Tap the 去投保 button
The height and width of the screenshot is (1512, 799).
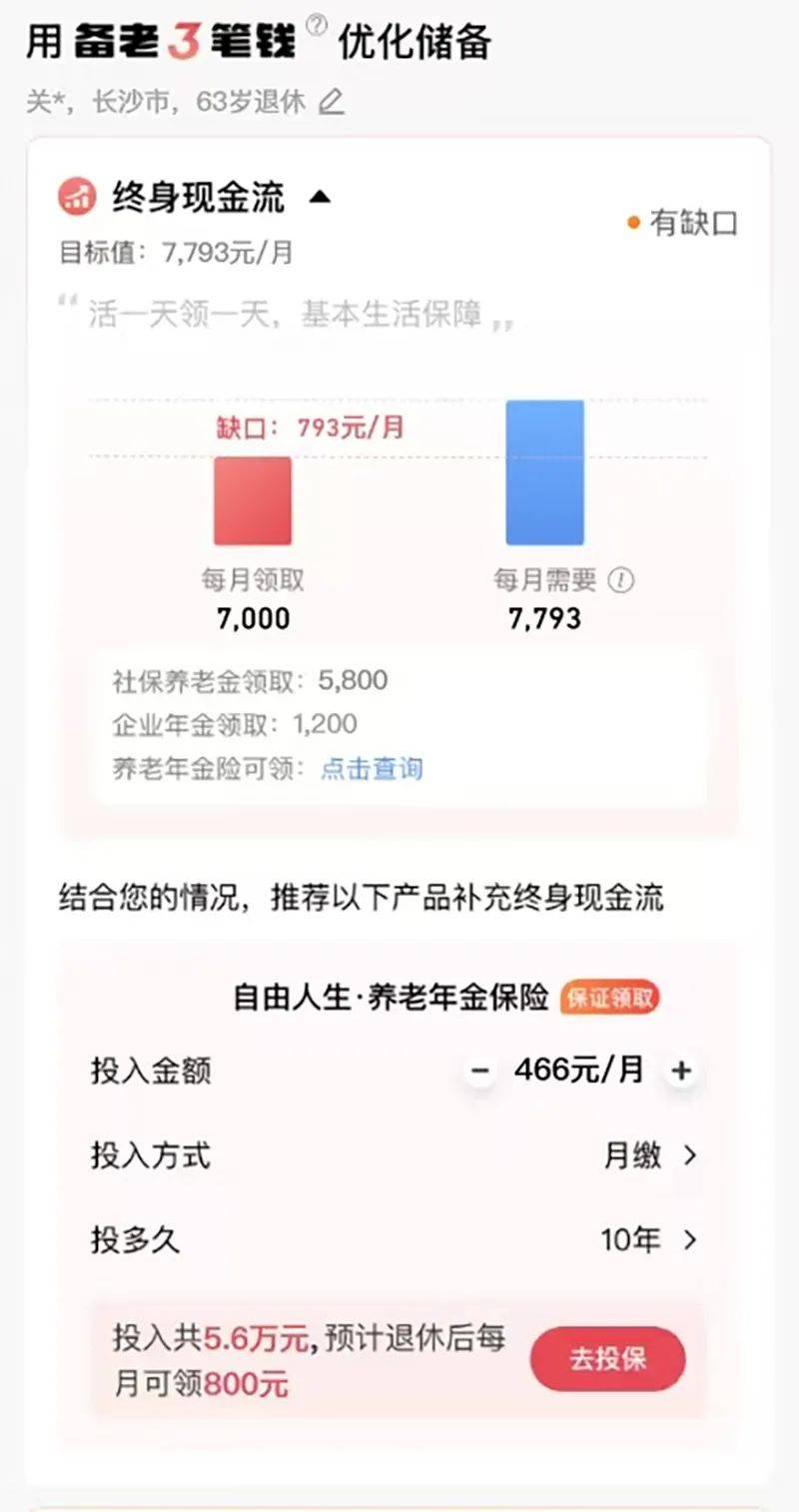pos(607,1359)
